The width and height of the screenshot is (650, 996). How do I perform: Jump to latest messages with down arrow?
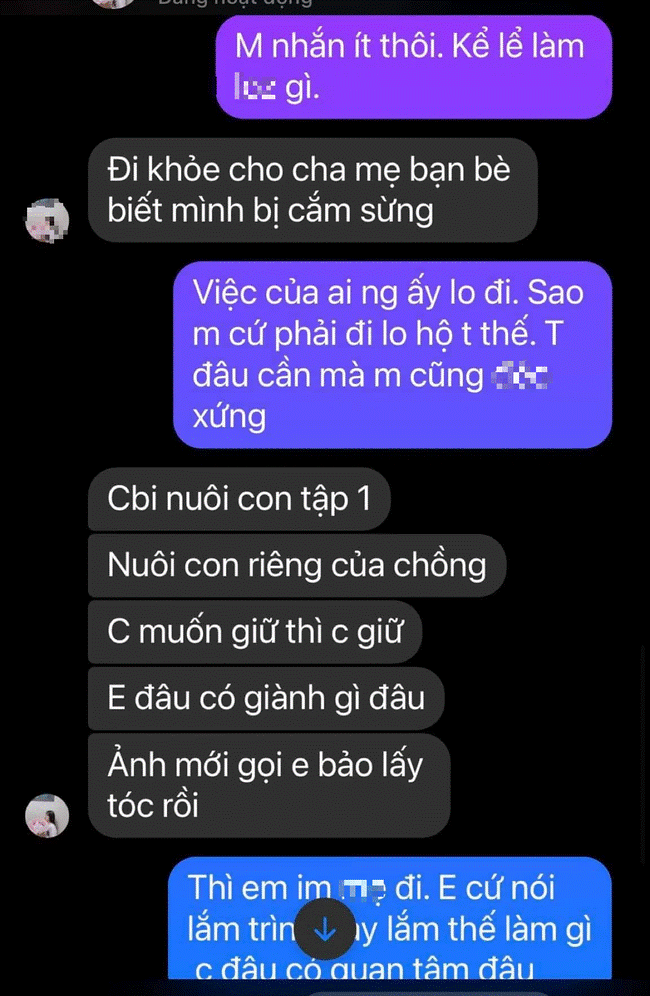click(x=324, y=930)
